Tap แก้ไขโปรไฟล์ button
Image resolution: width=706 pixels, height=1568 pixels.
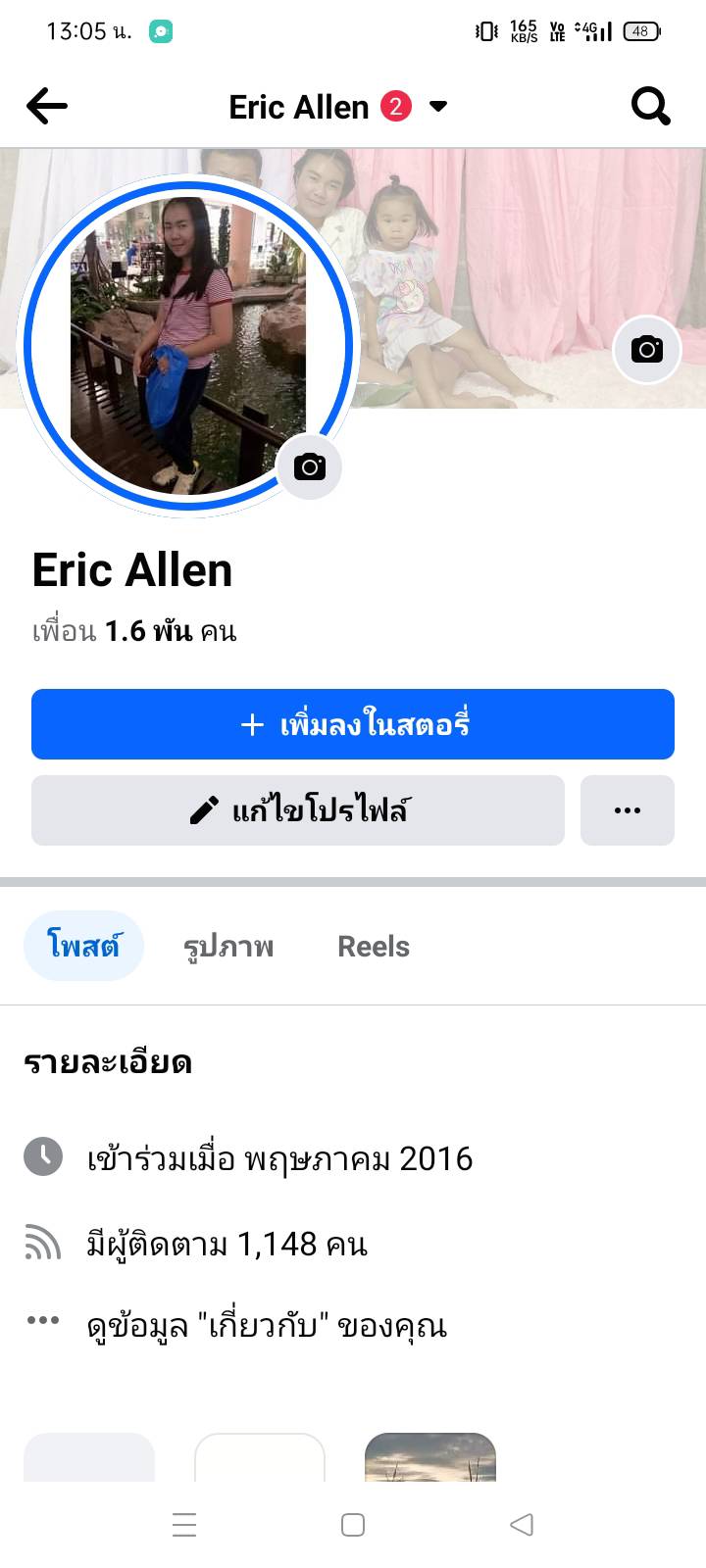click(x=298, y=810)
